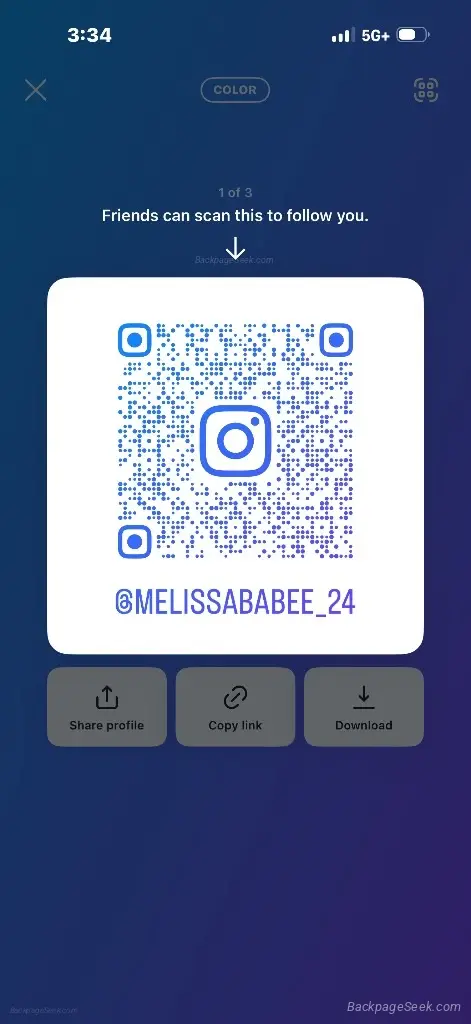Tap the COLOR chip to change background
The width and height of the screenshot is (471, 1024).
pos(235,90)
